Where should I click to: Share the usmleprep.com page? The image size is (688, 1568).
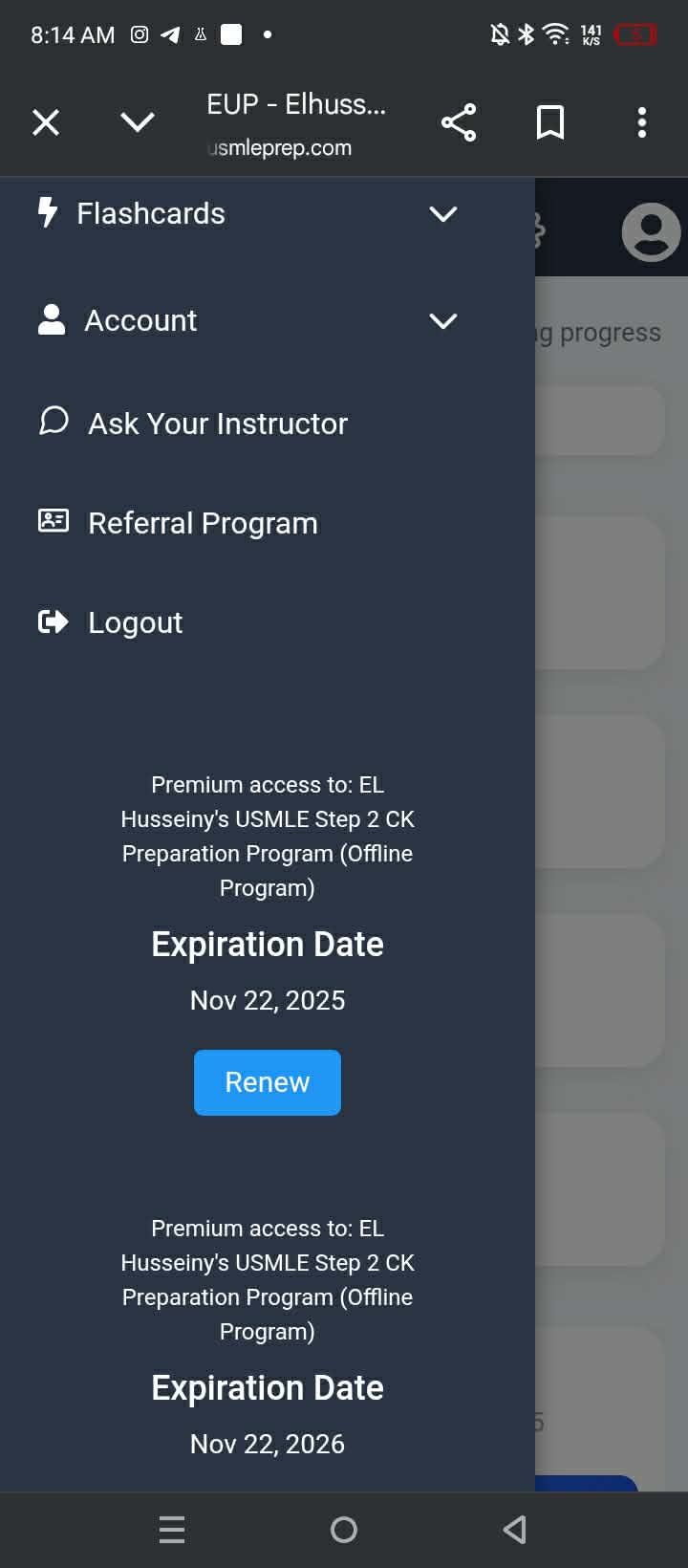[x=459, y=122]
